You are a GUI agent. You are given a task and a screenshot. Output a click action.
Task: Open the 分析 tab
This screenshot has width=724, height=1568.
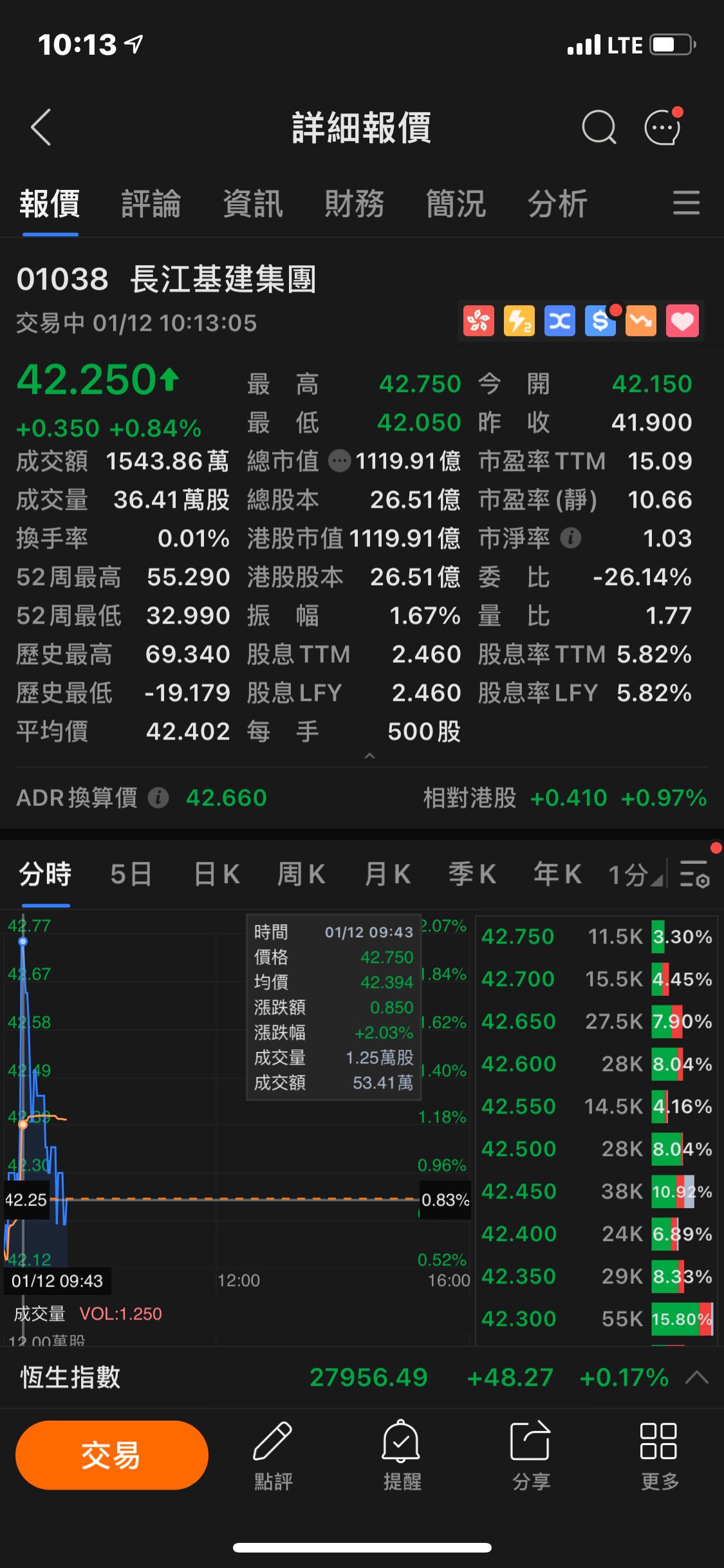tap(558, 204)
